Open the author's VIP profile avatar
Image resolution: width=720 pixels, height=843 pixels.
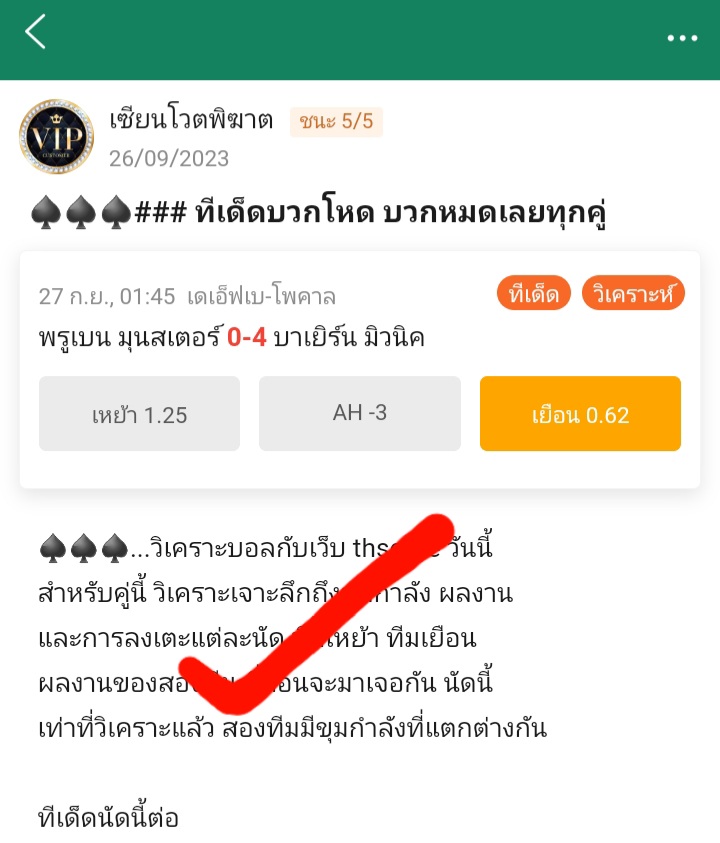click(x=56, y=137)
